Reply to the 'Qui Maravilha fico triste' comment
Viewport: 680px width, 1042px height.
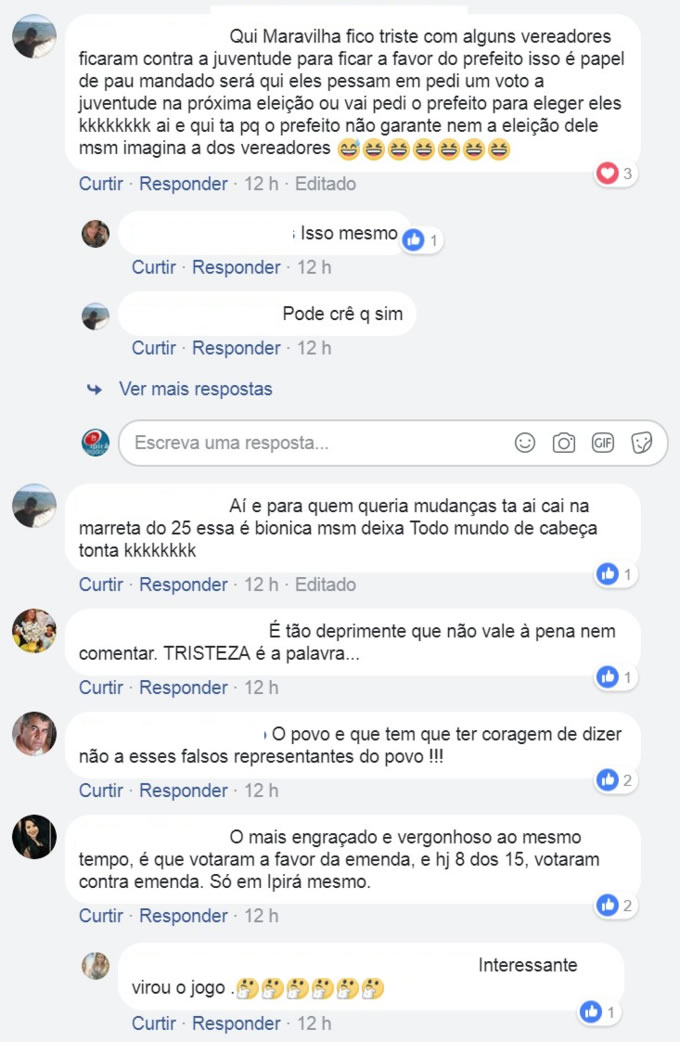[183, 184]
